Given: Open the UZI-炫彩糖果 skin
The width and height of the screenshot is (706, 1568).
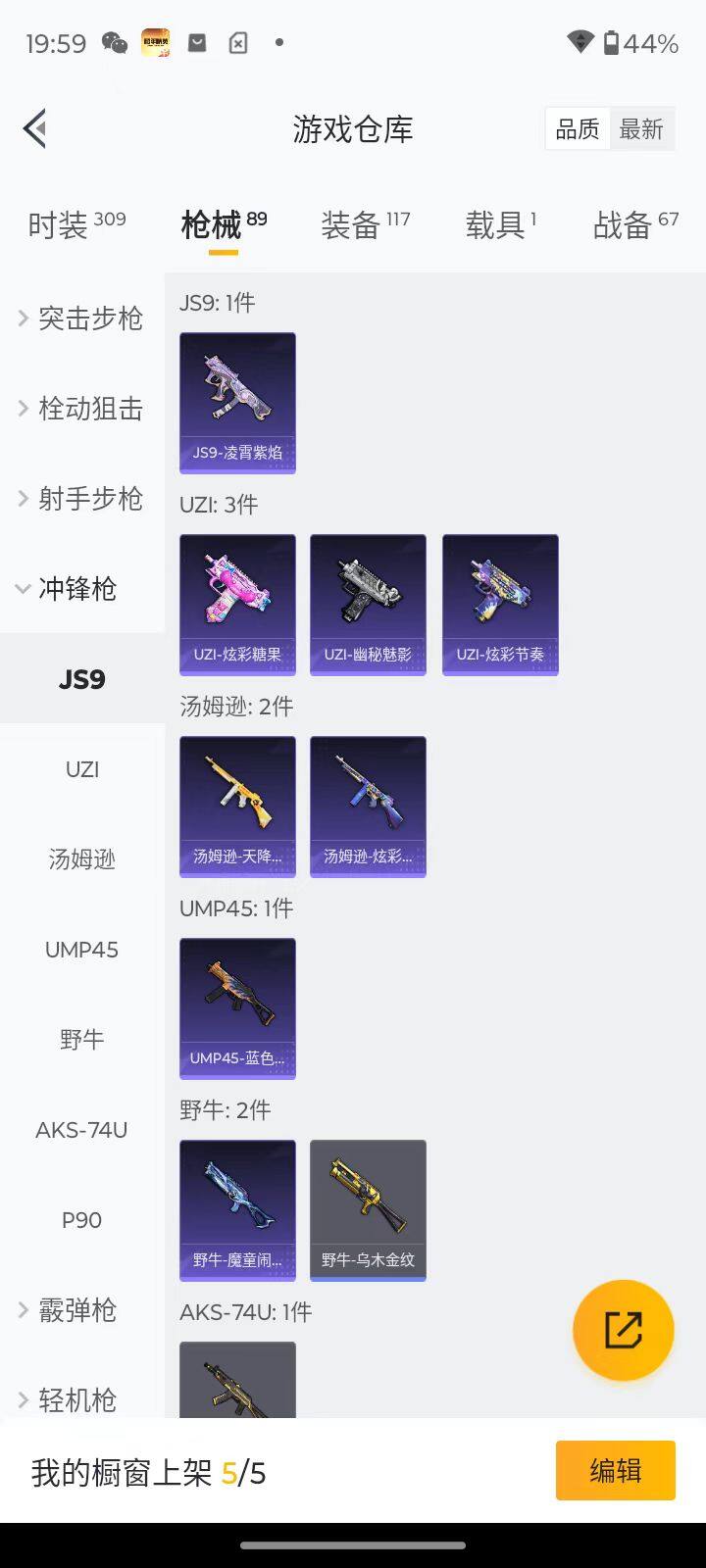Looking at the screenshot, I should (237, 605).
